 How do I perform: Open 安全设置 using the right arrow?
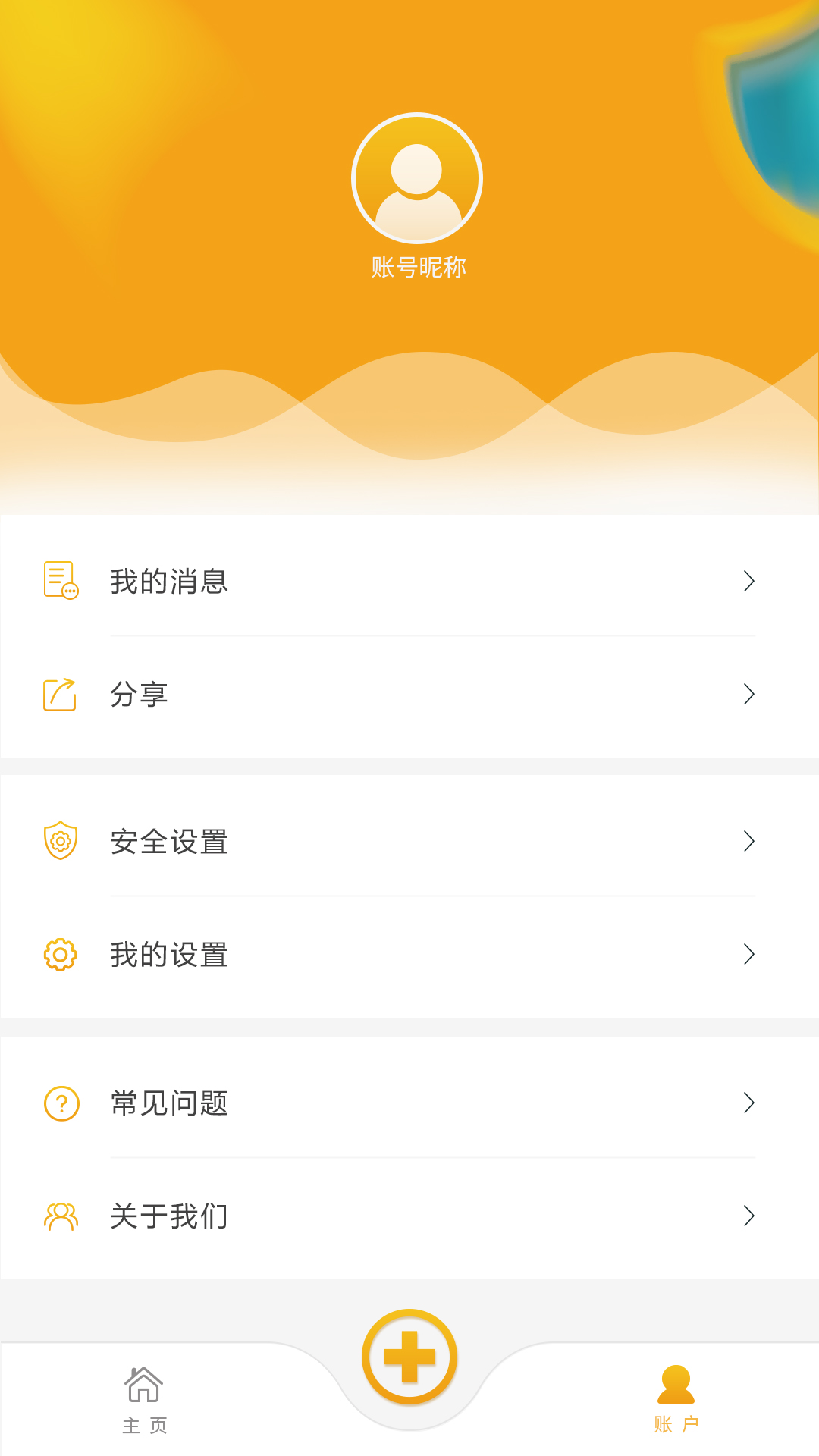tap(749, 840)
